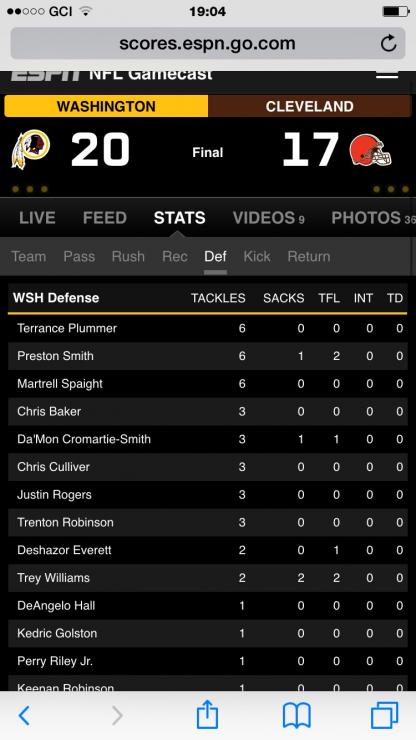The height and width of the screenshot is (740, 416).
Task: Open Safari bookmarks
Action: pyautogui.click(x=297, y=715)
